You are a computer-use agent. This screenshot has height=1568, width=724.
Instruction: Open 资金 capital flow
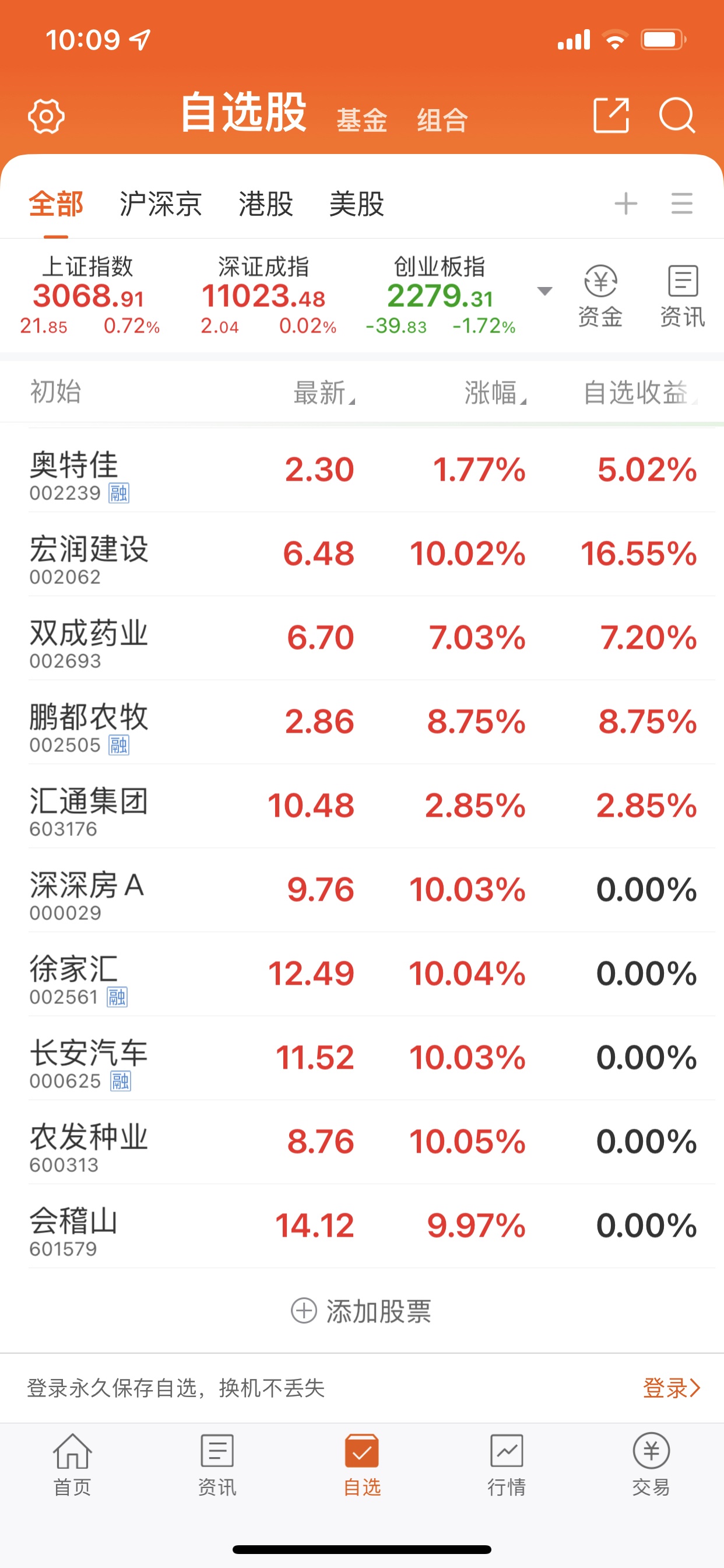[600, 296]
